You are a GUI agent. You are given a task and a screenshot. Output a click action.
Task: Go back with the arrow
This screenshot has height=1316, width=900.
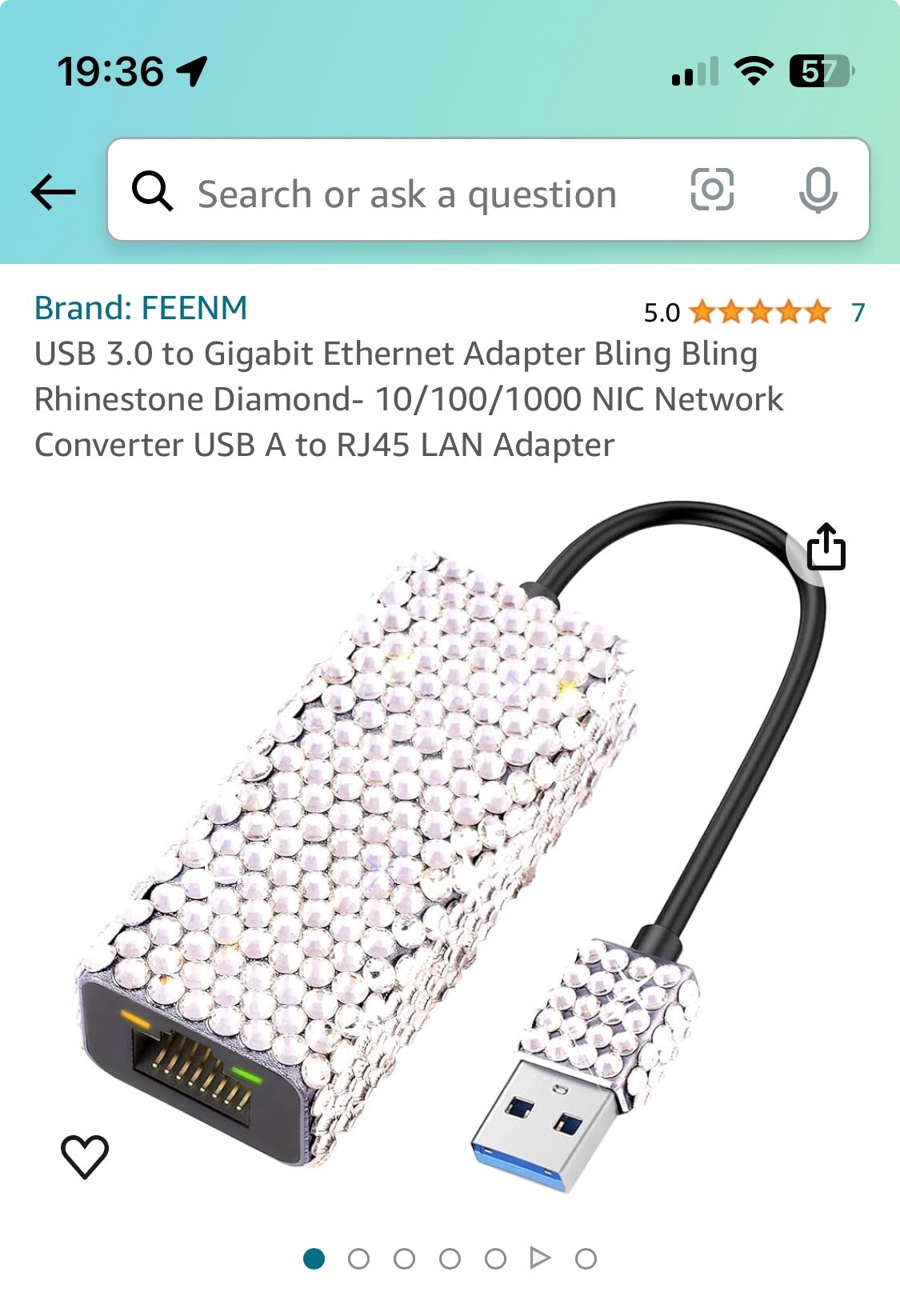tap(53, 192)
